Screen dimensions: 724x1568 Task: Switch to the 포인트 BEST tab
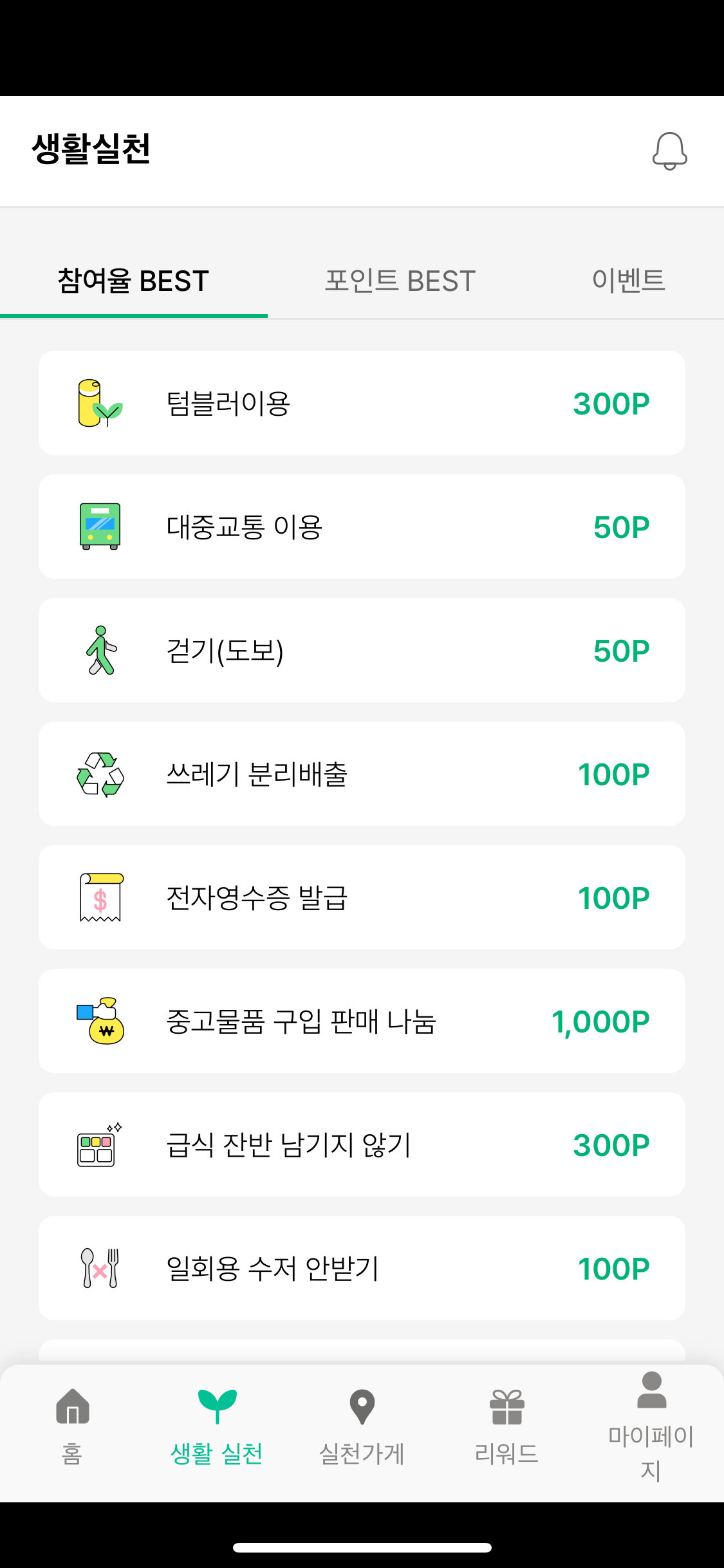[400, 281]
